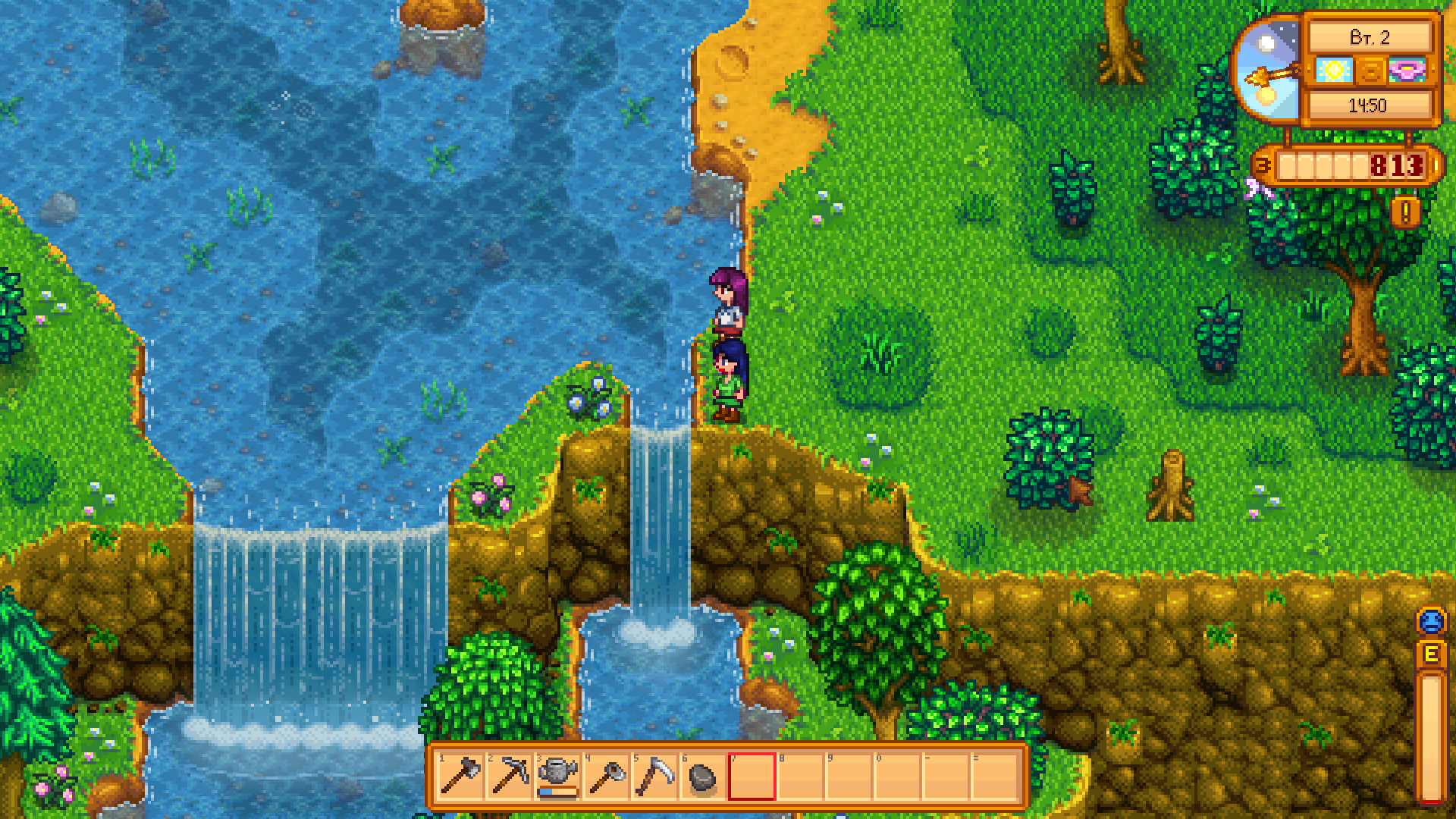Select the hoe in slot 4
The height and width of the screenshot is (819, 1456).
pyautogui.click(x=606, y=776)
